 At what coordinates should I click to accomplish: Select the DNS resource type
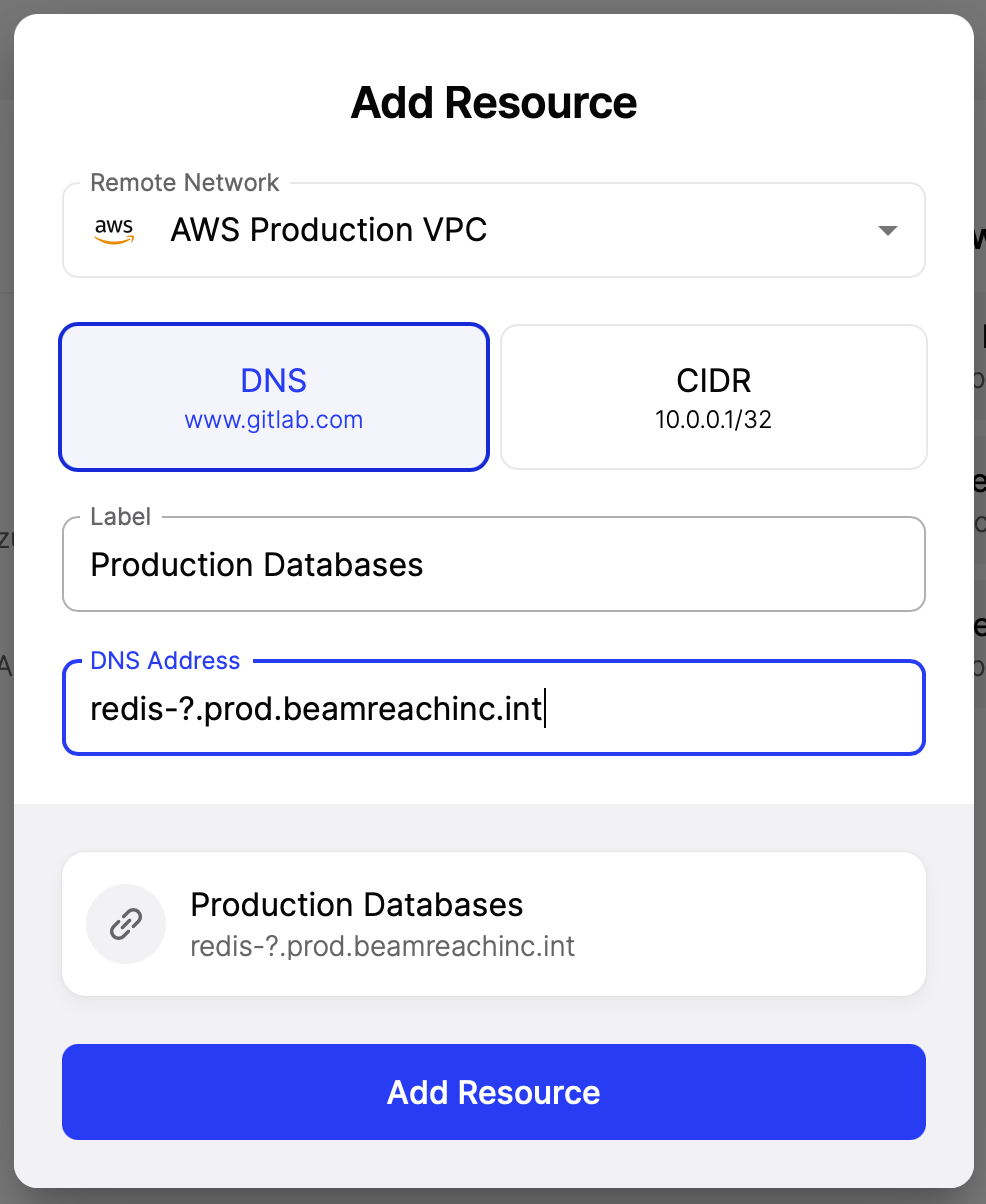[274, 396]
